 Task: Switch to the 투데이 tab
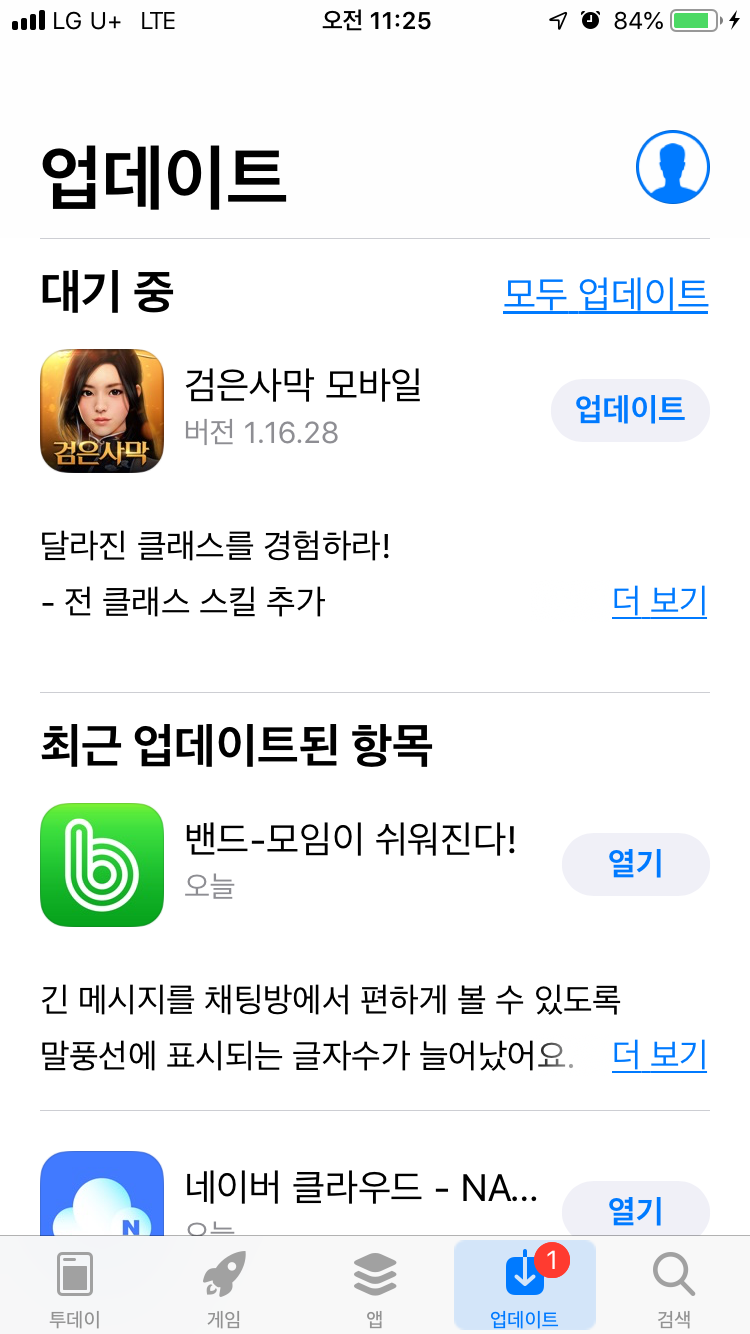[75, 1288]
